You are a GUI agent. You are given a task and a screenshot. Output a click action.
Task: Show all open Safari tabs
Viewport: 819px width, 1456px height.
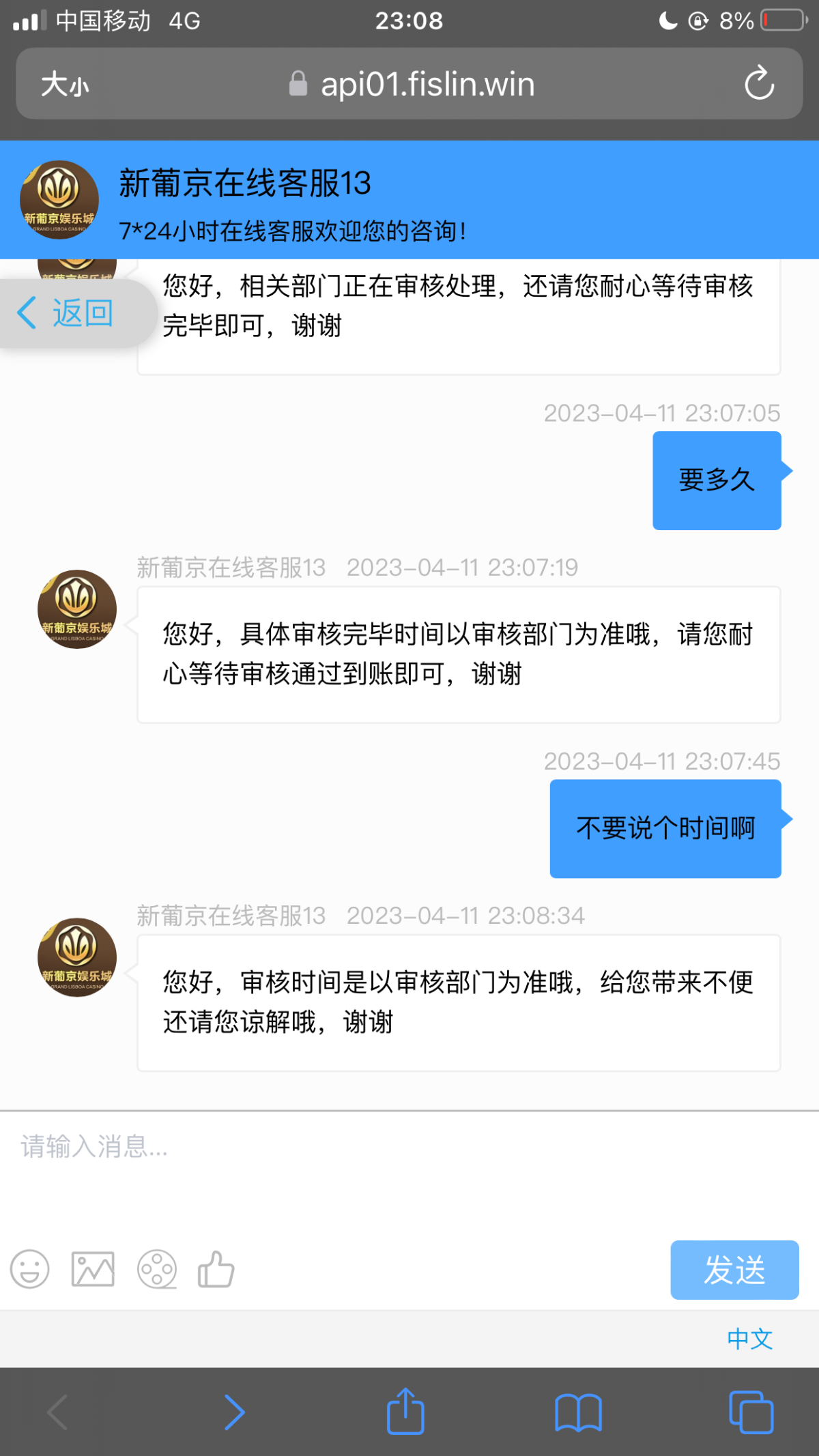751,1412
